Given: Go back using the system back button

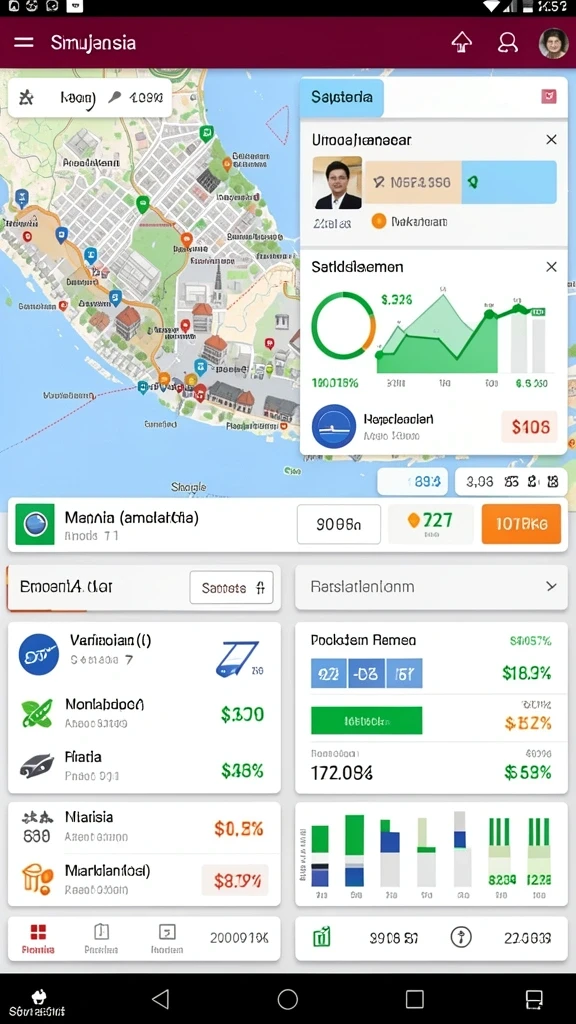Looking at the screenshot, I should pyautogui.click(x=160, y=999).
